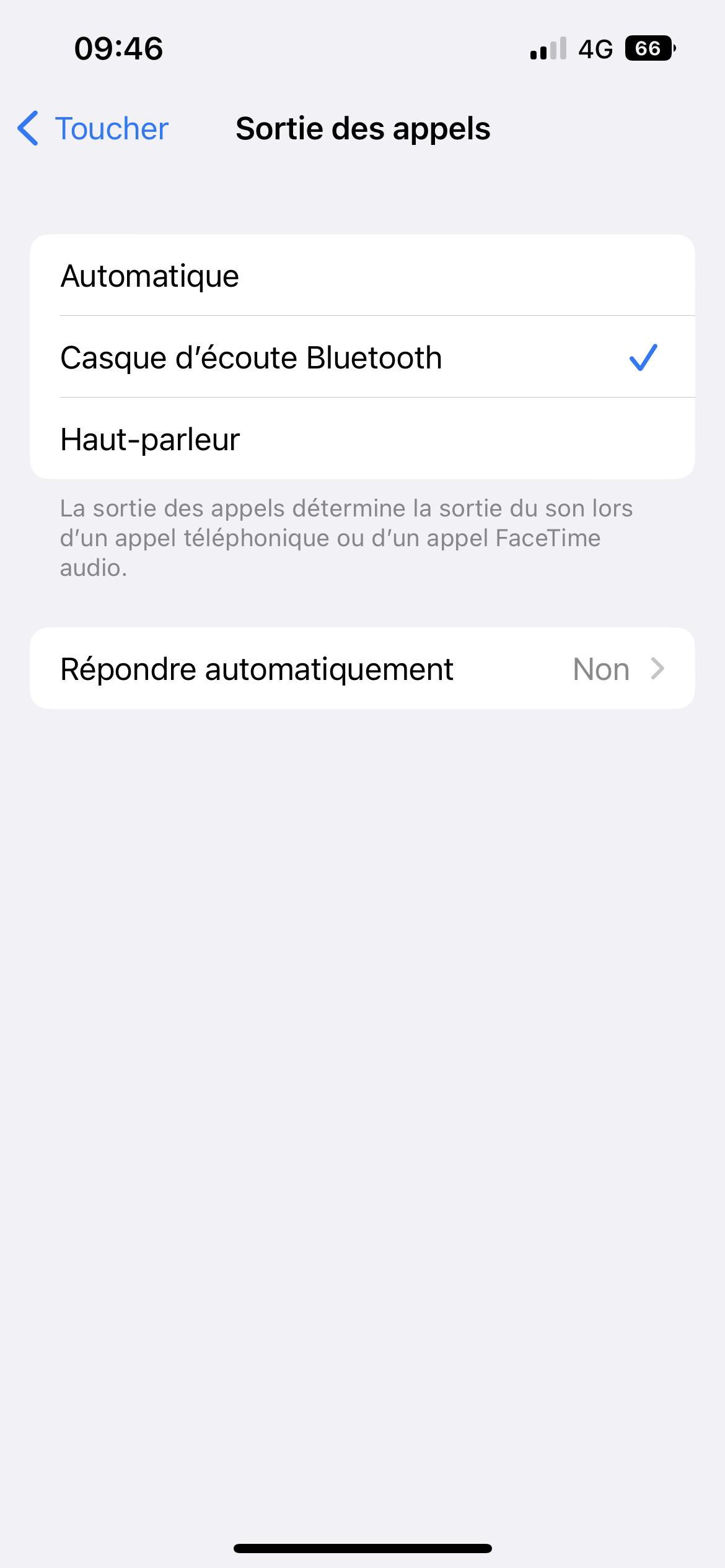The height and width of the screenshot is (1568, 725).
Task: Choose Casque d'écoute Bluetooth option
Action: tap(362, 357)
